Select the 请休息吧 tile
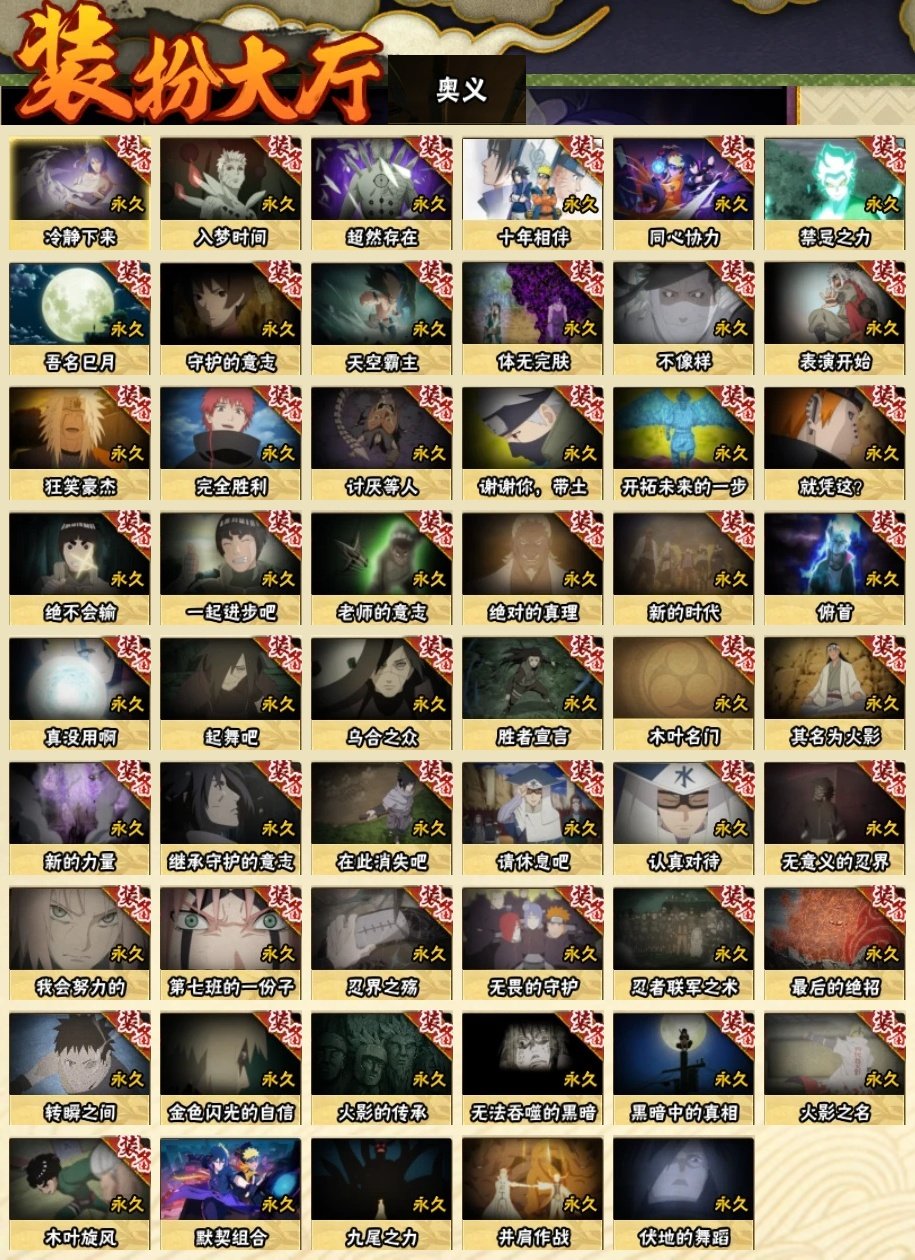Viewport: 915px width, 1260px height. coord(532,817)
